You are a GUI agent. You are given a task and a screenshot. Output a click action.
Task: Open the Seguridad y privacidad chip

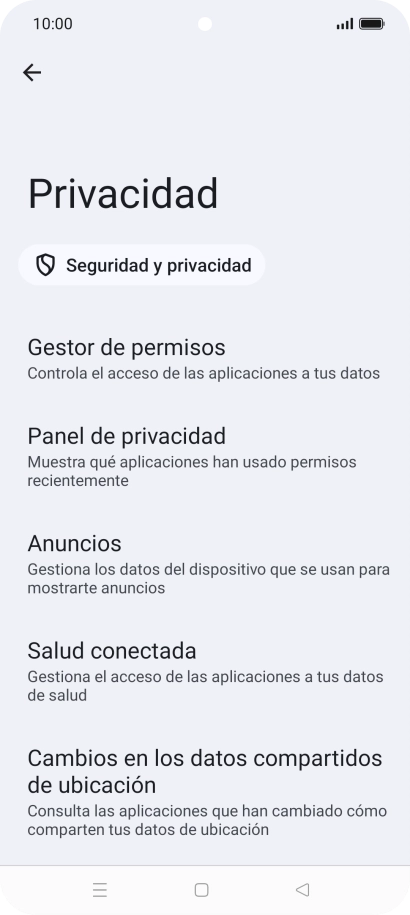click(142, 265)
